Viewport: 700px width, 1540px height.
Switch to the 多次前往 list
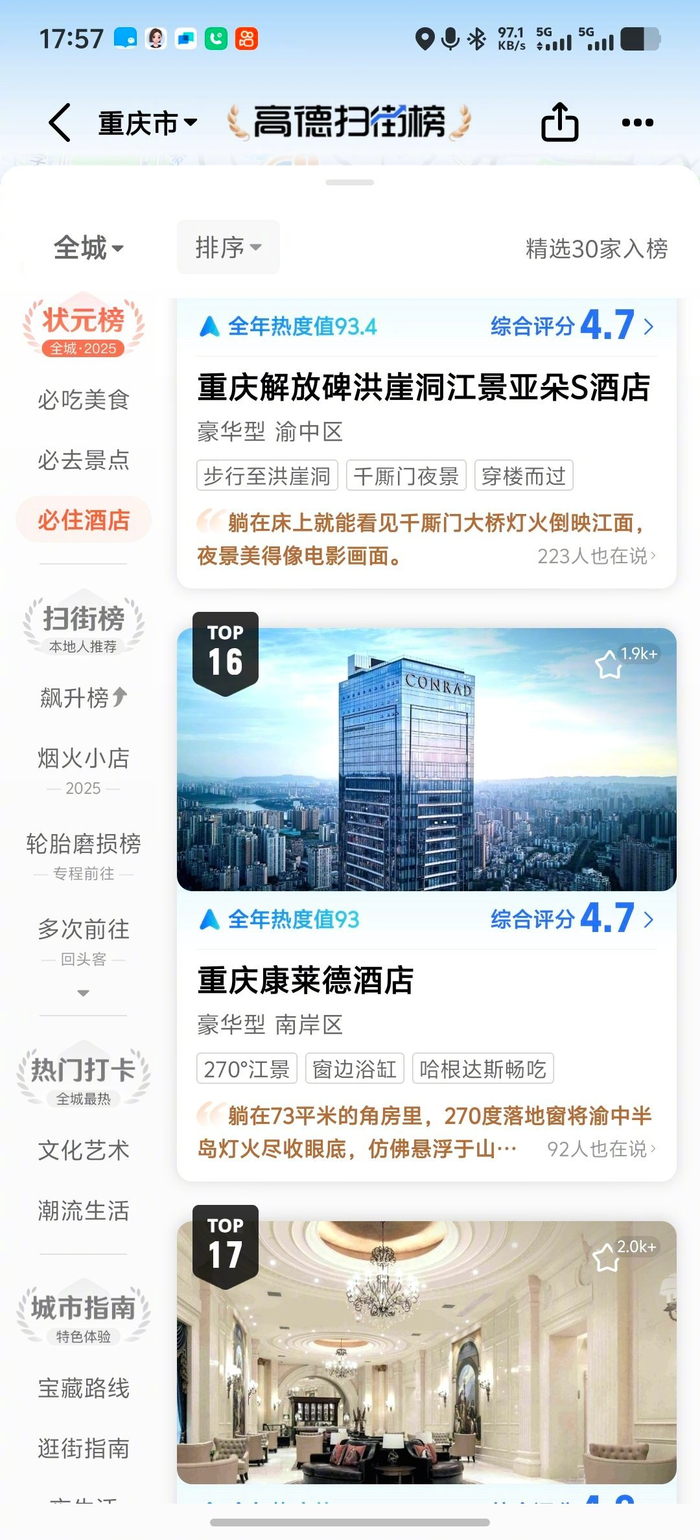click(x=84, y=929)
